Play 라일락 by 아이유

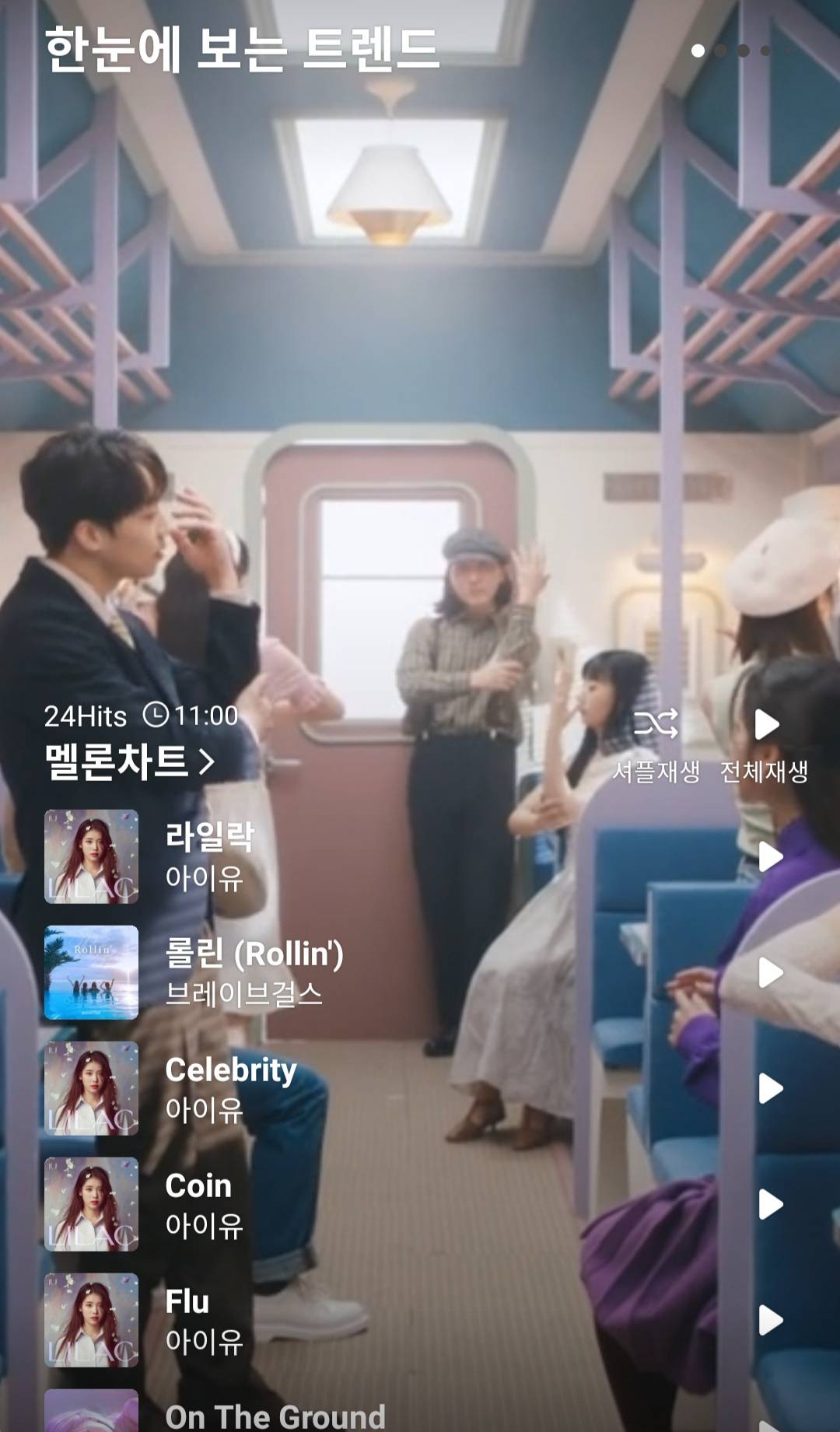(x=770, y=856)
